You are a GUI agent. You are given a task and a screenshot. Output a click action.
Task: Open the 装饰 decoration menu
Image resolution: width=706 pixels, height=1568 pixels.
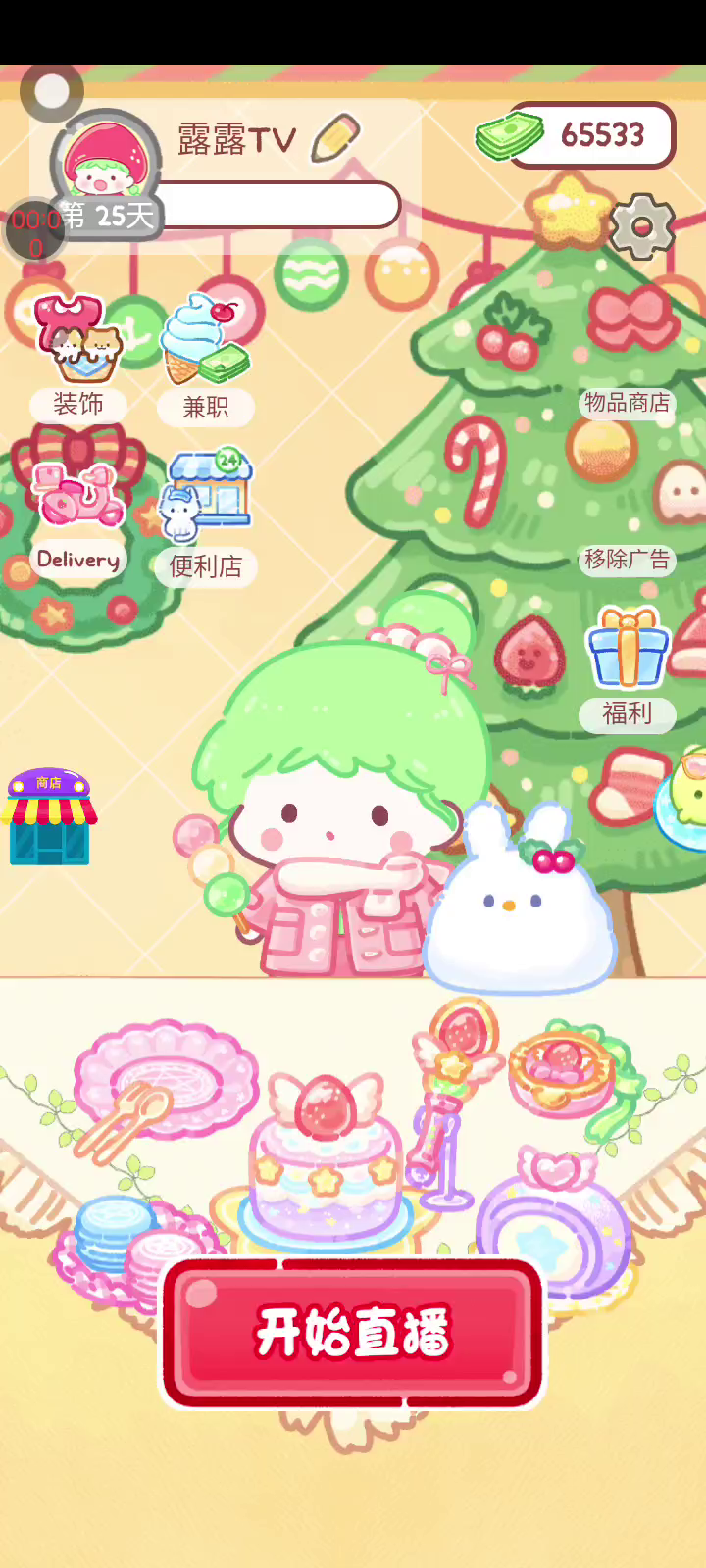pyautogui.click(x=77, y=355)
